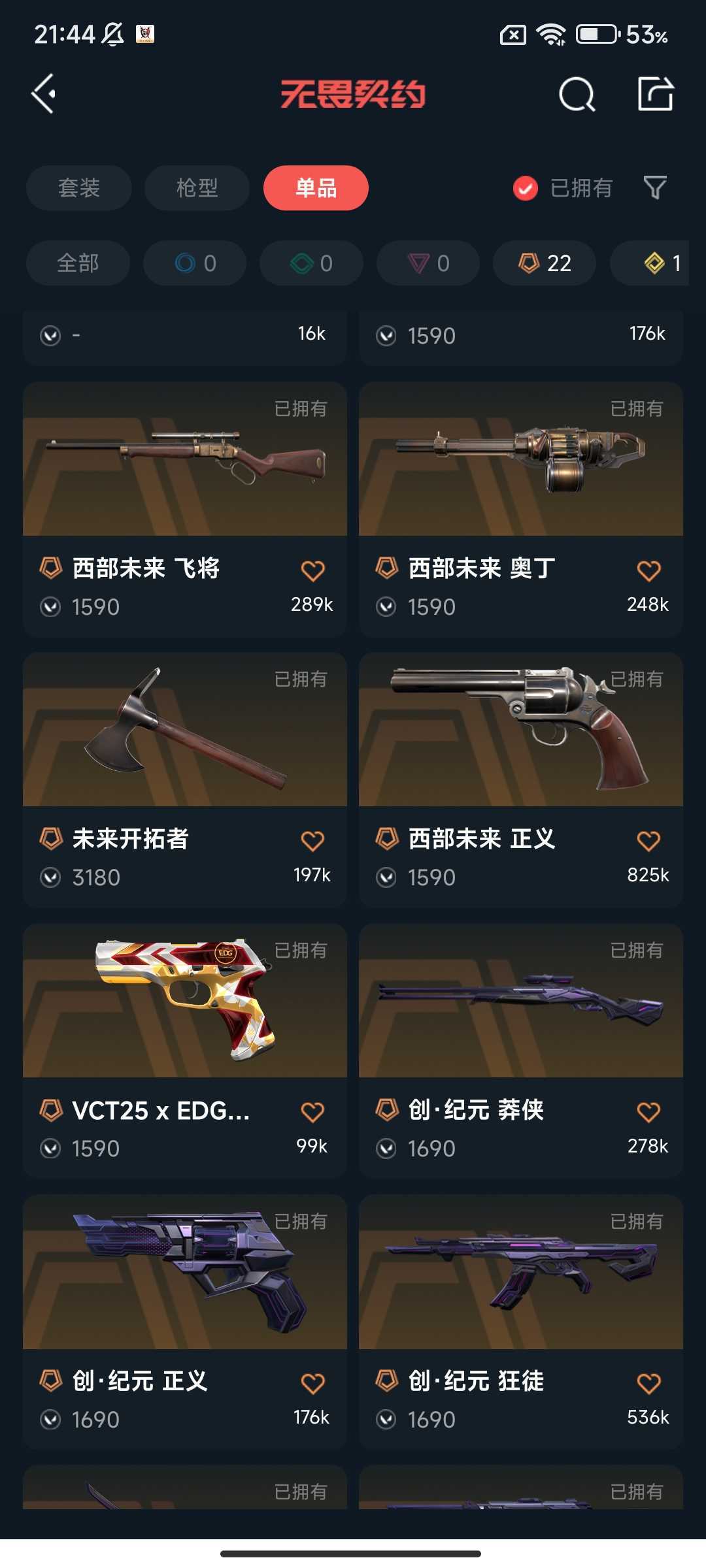Tap the search icon
This screenshot has width=706, height=1568.
[577, 95]
